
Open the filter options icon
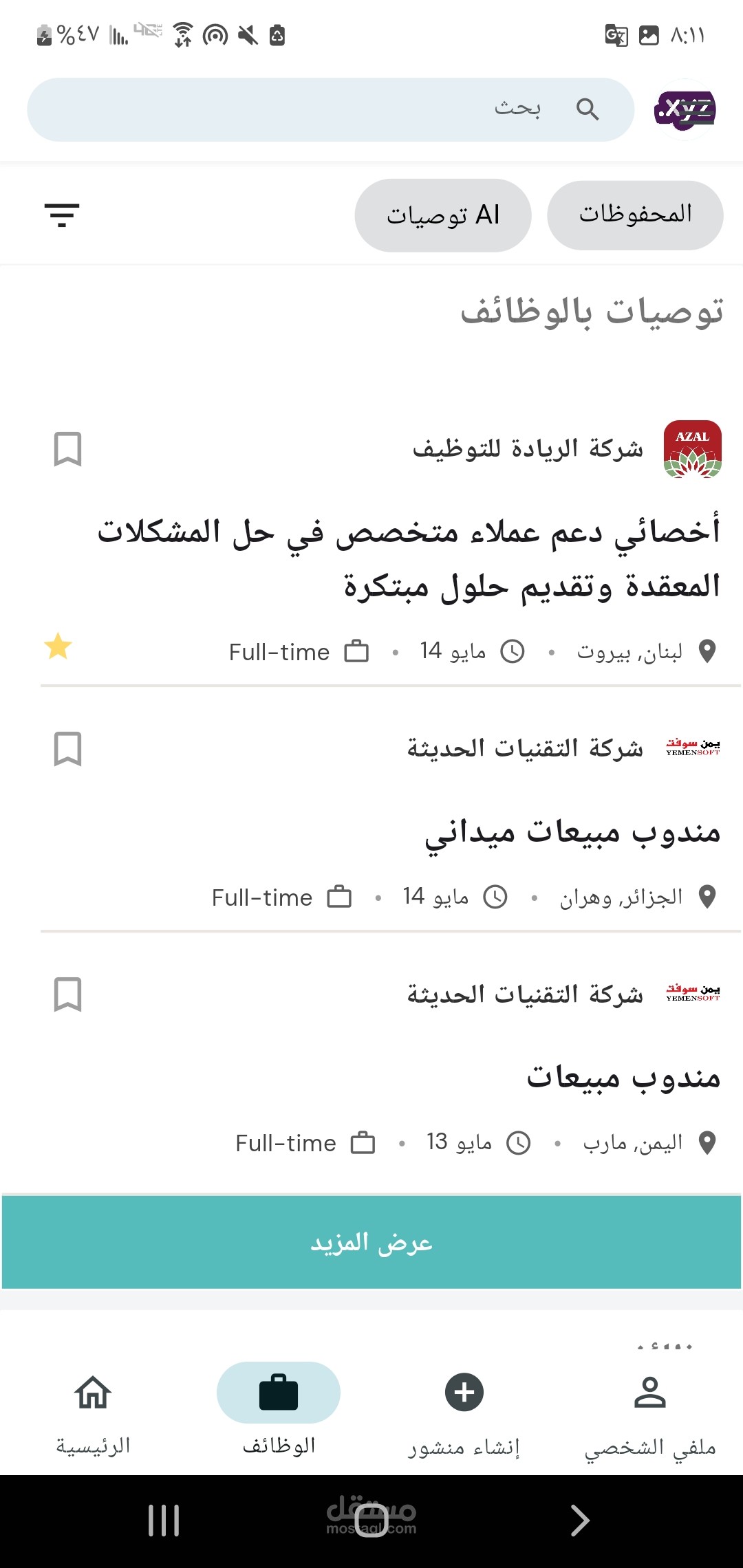(62, 215)
